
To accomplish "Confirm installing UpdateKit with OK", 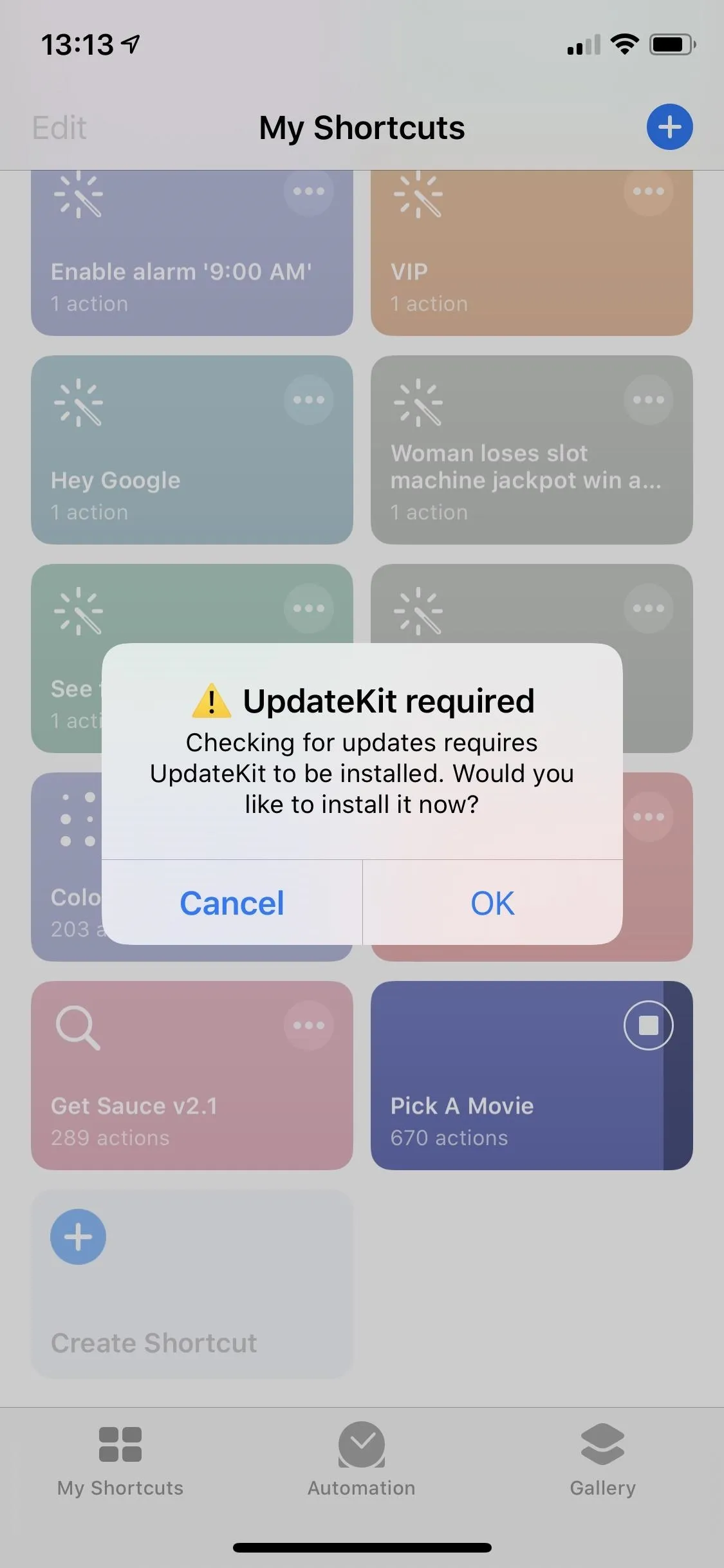I will [492, 902].
